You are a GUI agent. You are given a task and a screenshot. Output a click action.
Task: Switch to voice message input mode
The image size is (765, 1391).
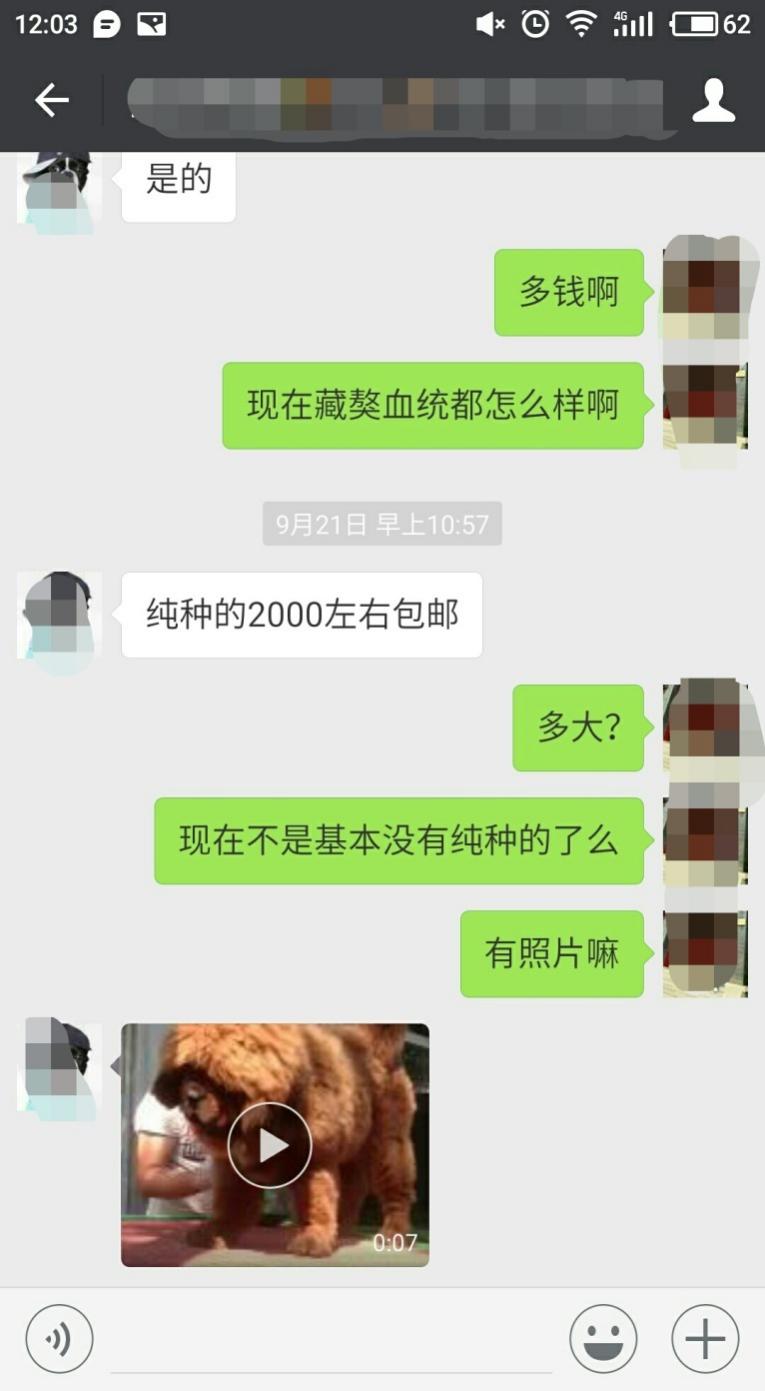[x=59, y=1337]
